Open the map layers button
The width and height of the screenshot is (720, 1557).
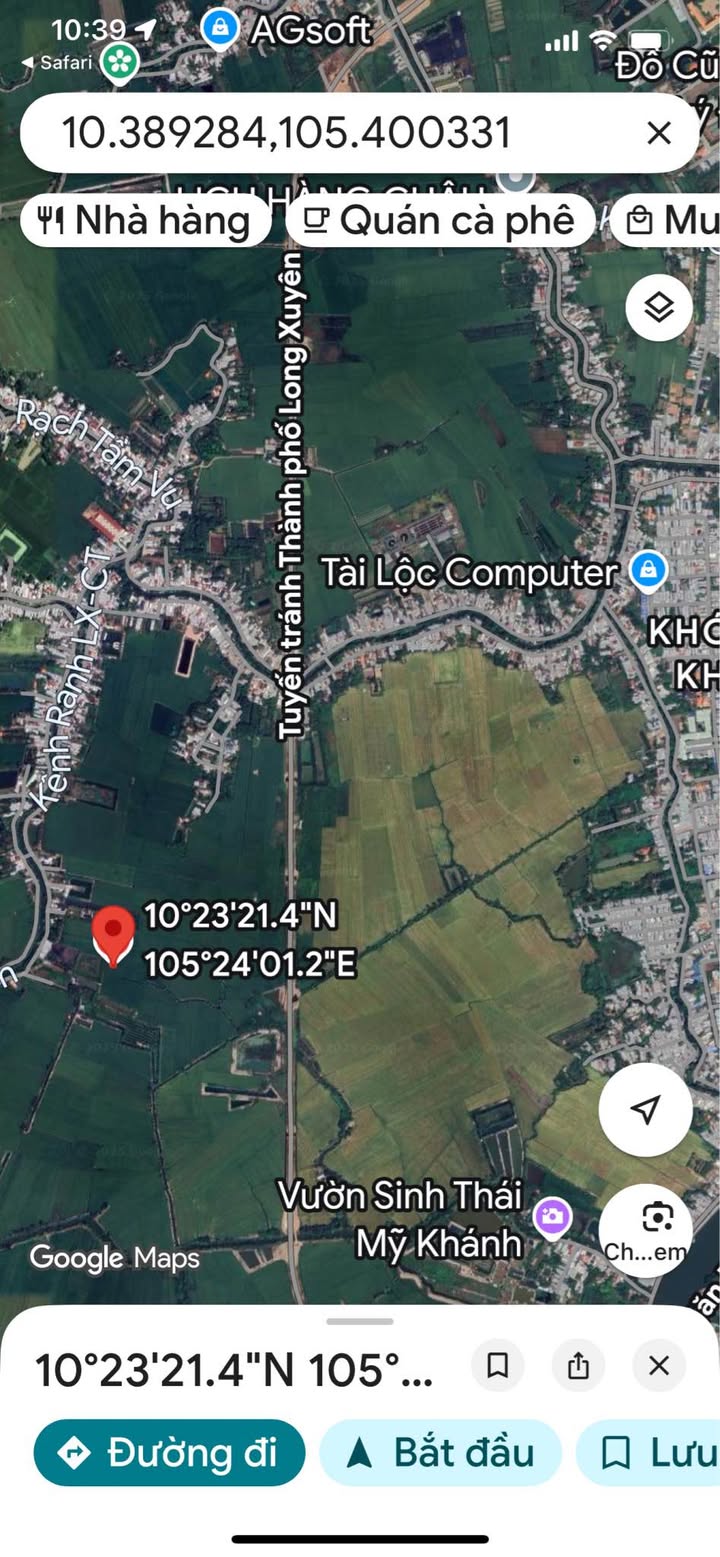click(x=659, y=307)
